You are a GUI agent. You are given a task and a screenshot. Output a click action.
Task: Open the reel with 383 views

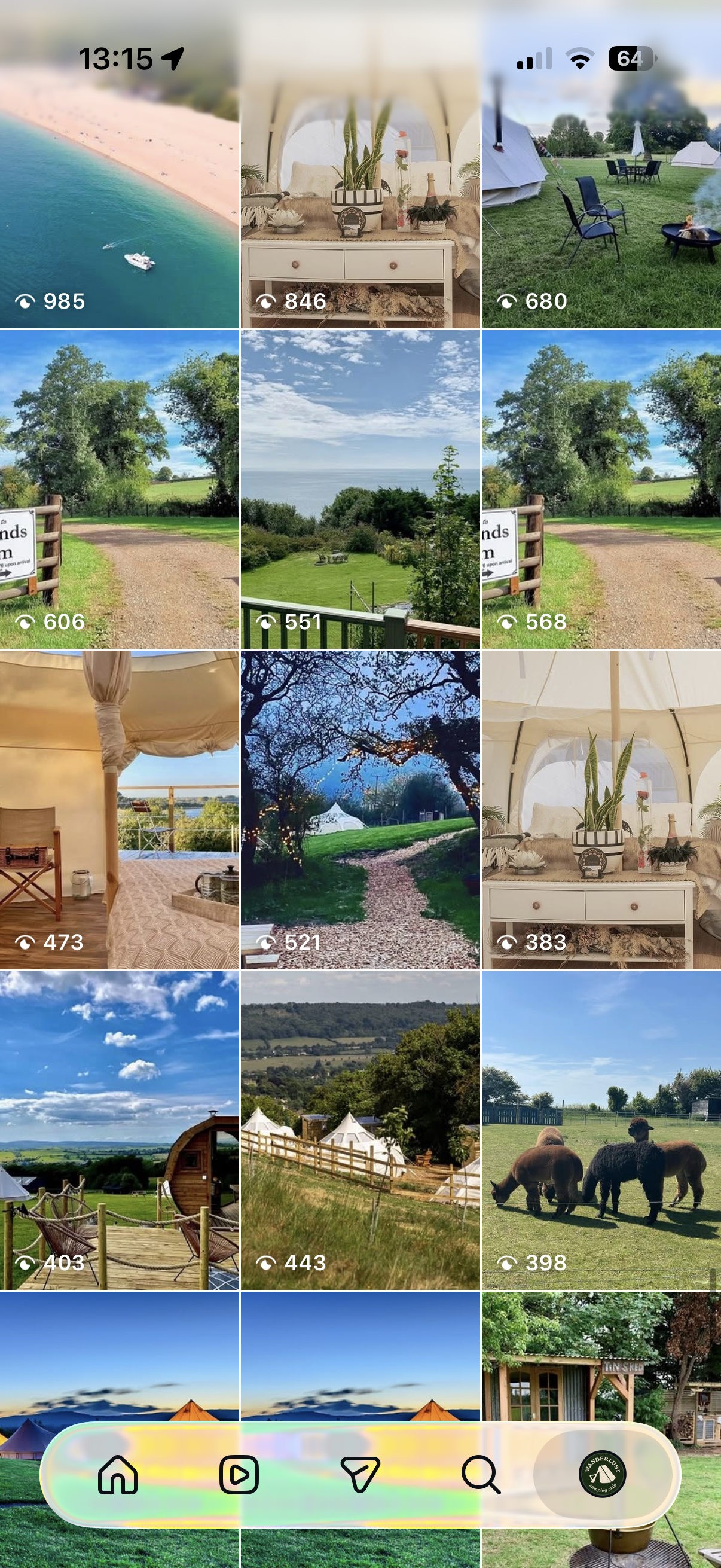click(601, 810)
